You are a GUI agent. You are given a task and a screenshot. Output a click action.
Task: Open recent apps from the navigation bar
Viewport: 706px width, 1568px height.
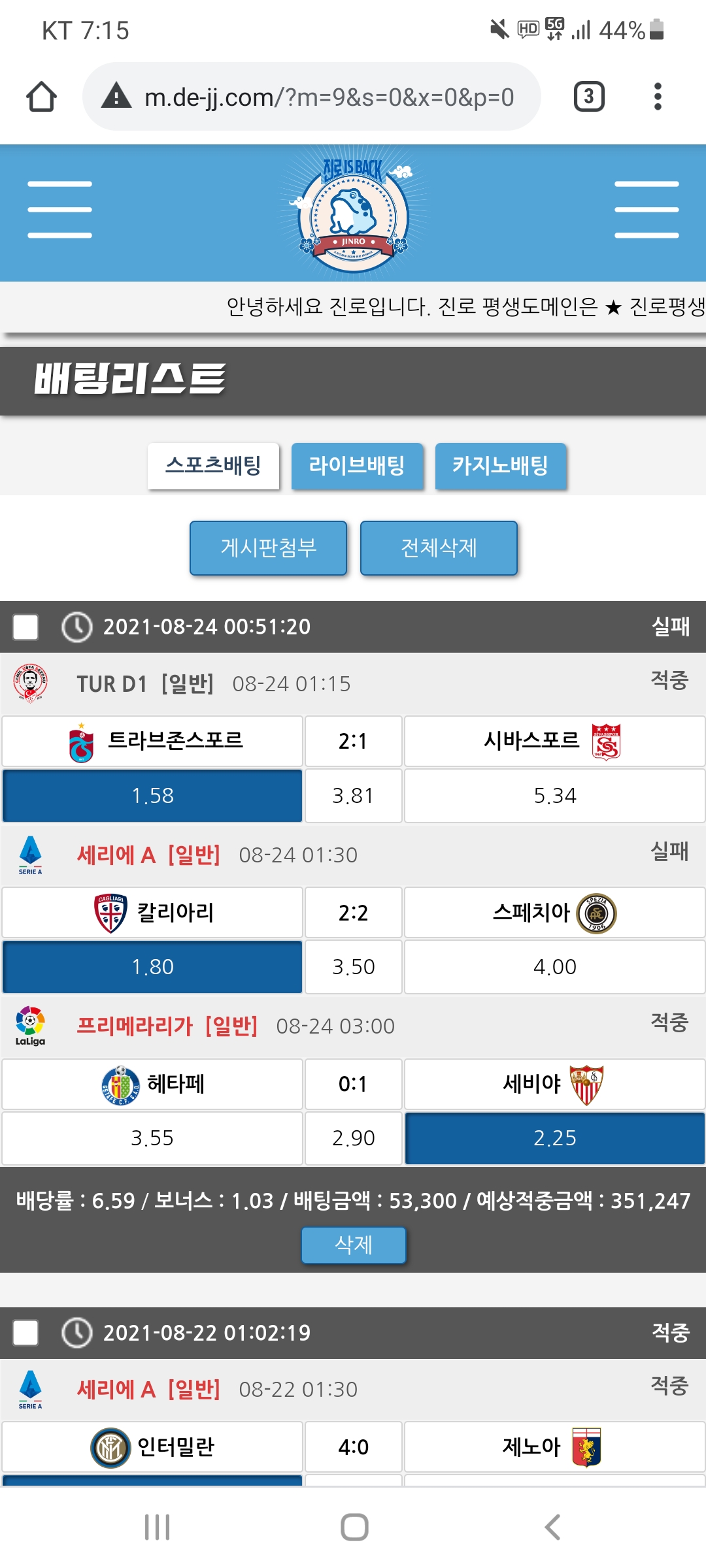157,1527
